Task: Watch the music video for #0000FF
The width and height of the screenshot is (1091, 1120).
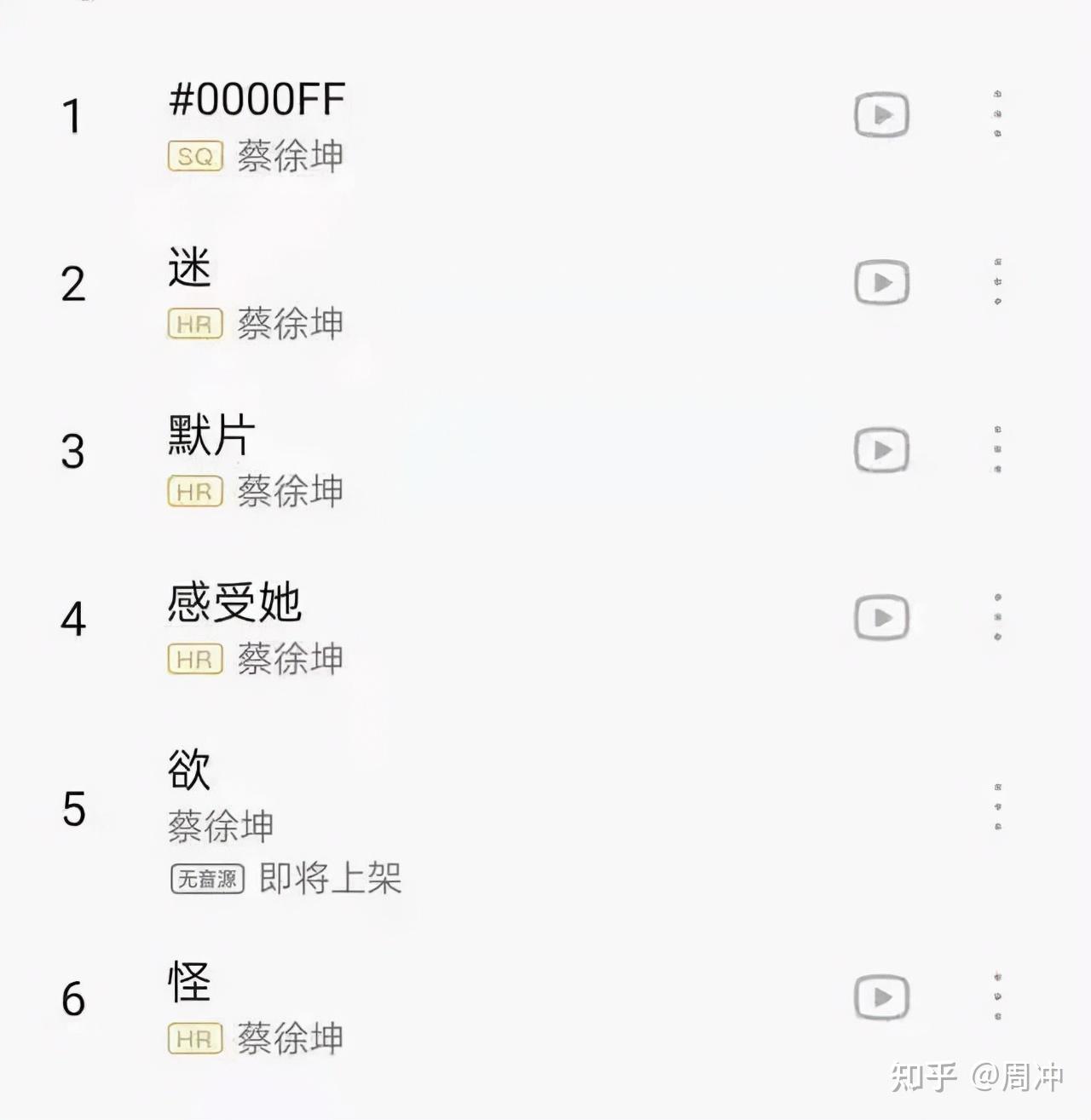Action: [x=881, y=115]
